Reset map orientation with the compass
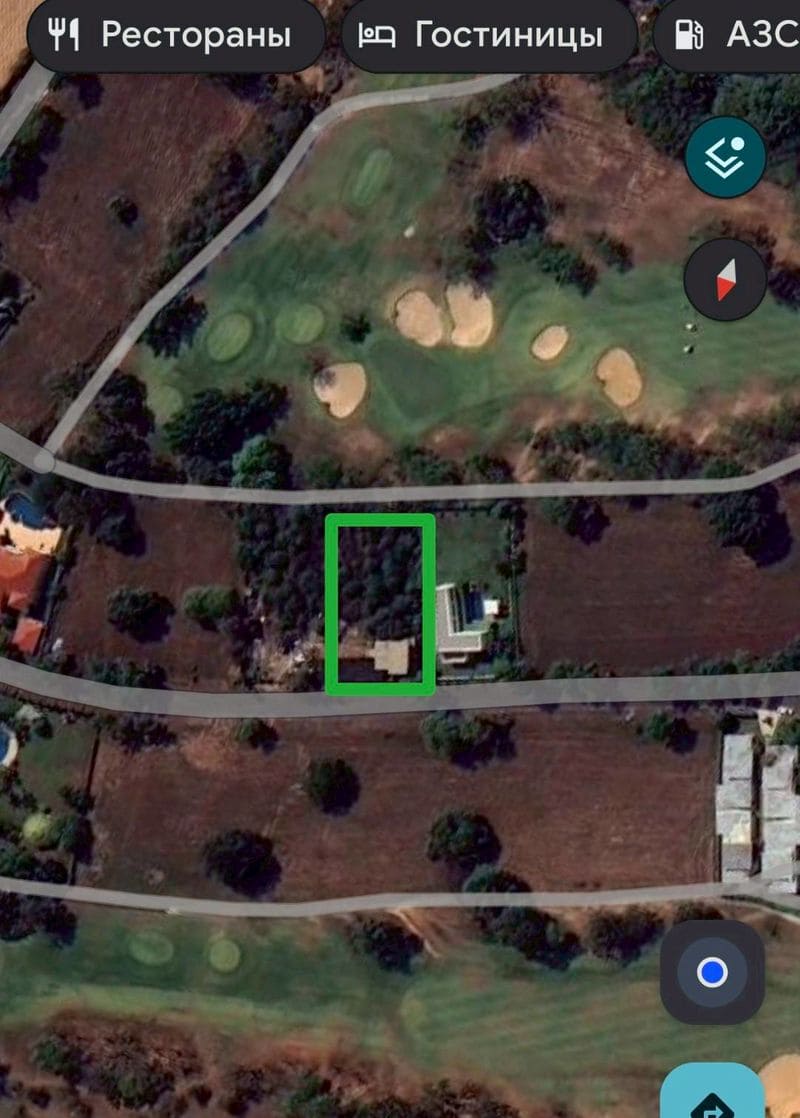This screenshot has height=1118, width=800. (725, 279)
